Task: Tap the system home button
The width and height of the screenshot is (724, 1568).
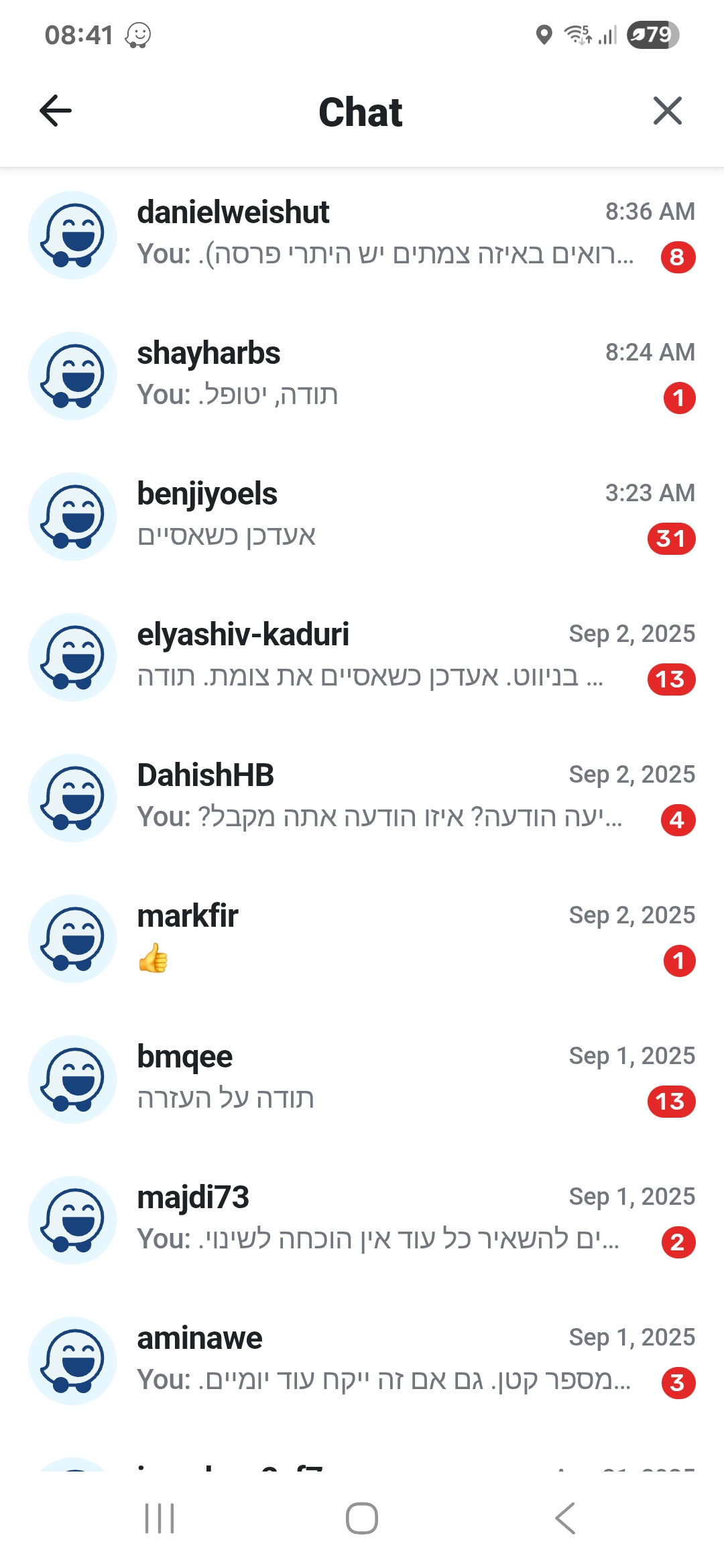Action: [362, 1518]
